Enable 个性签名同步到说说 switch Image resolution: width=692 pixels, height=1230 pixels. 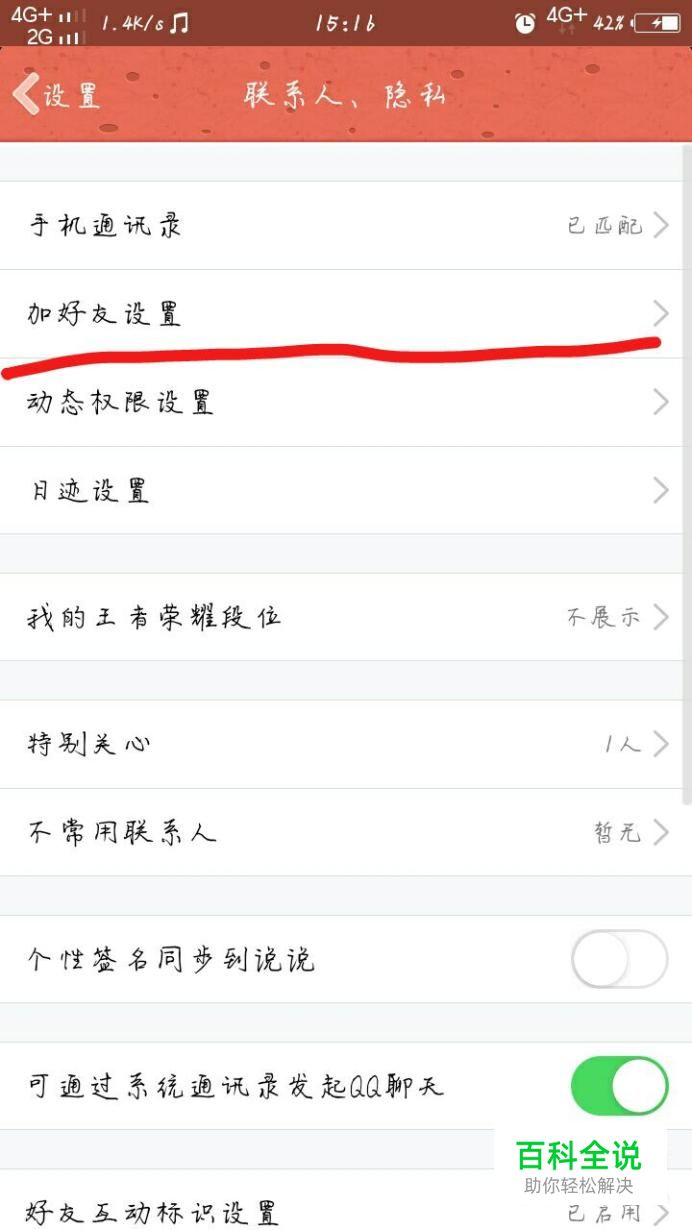pyautogui.click(x=619, y=960)
